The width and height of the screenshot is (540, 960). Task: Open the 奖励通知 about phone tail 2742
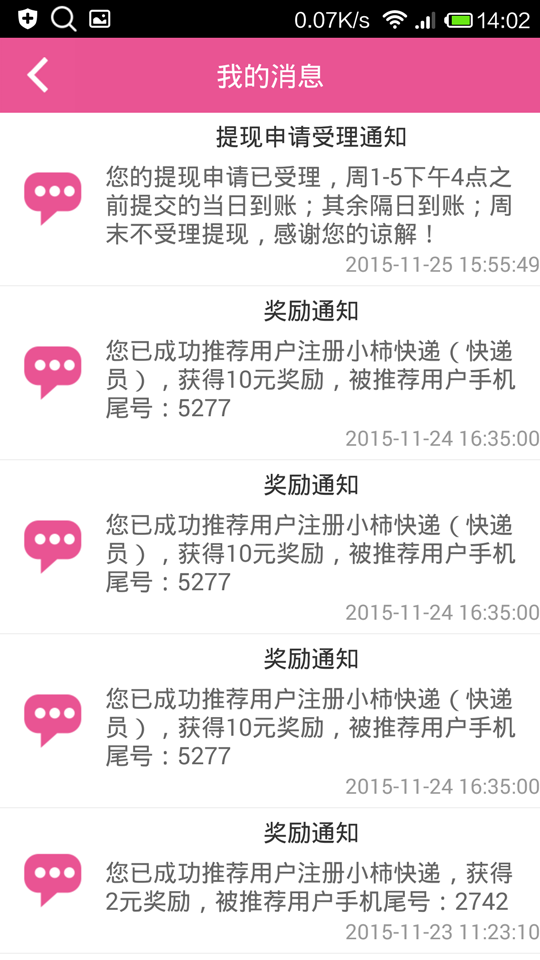[x=270, y=880]
